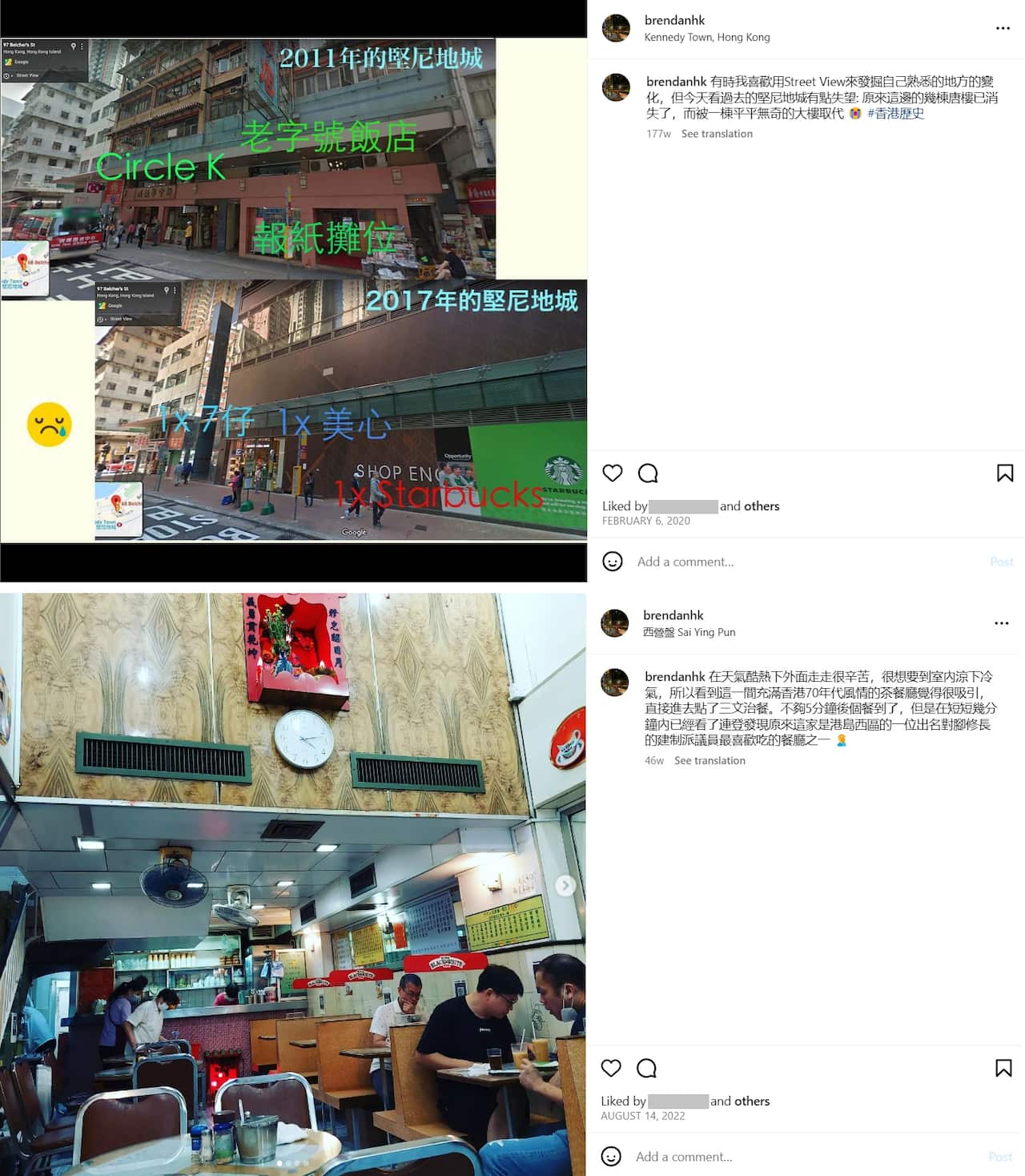Image resolution: width=1025 pixels, height=1176 pixels.
Task: Open Kennedy Town, Hong Kong location
Action: pos(707,37)
